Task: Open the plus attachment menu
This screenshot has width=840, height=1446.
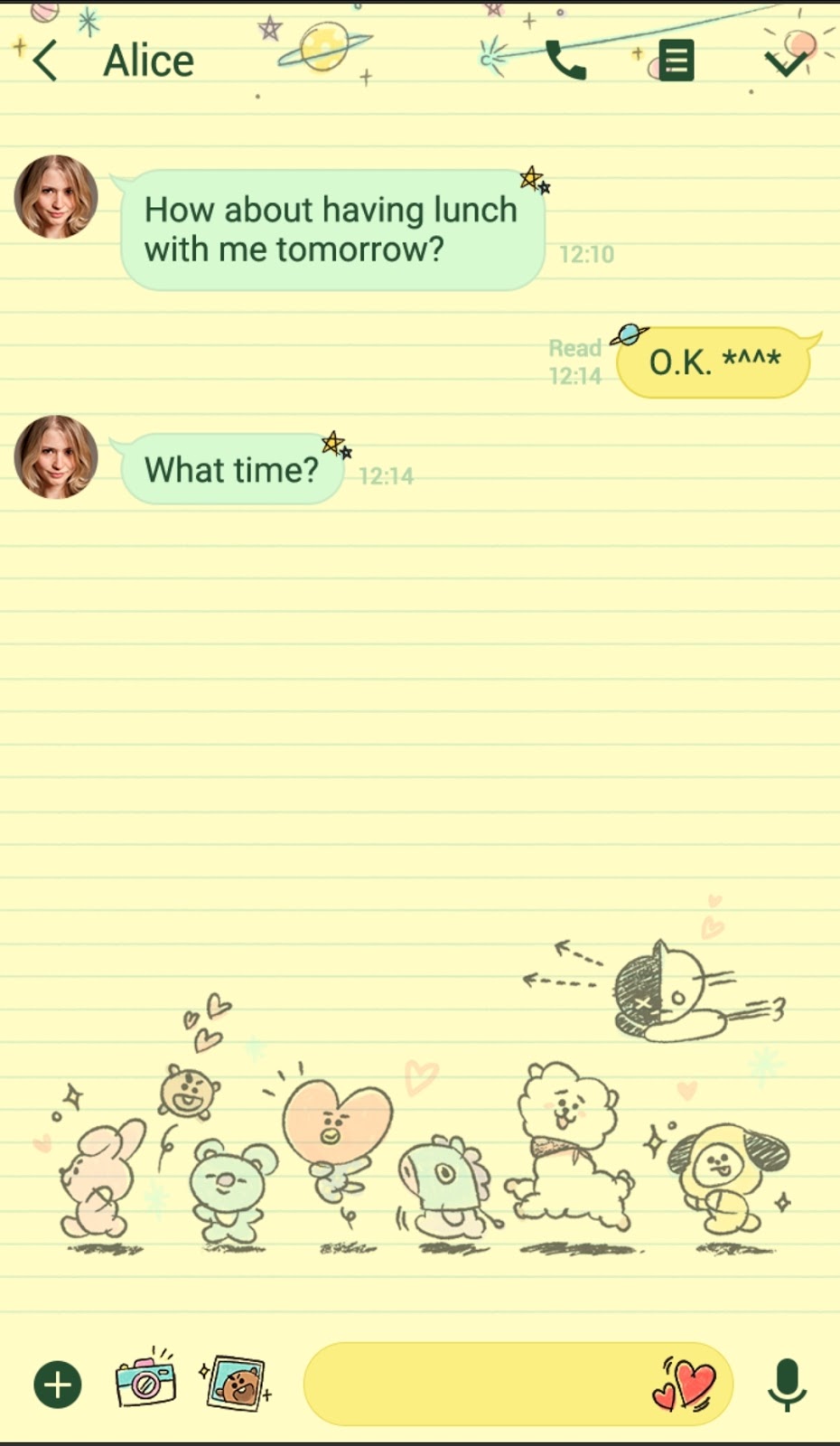Action: (58, 1385)
